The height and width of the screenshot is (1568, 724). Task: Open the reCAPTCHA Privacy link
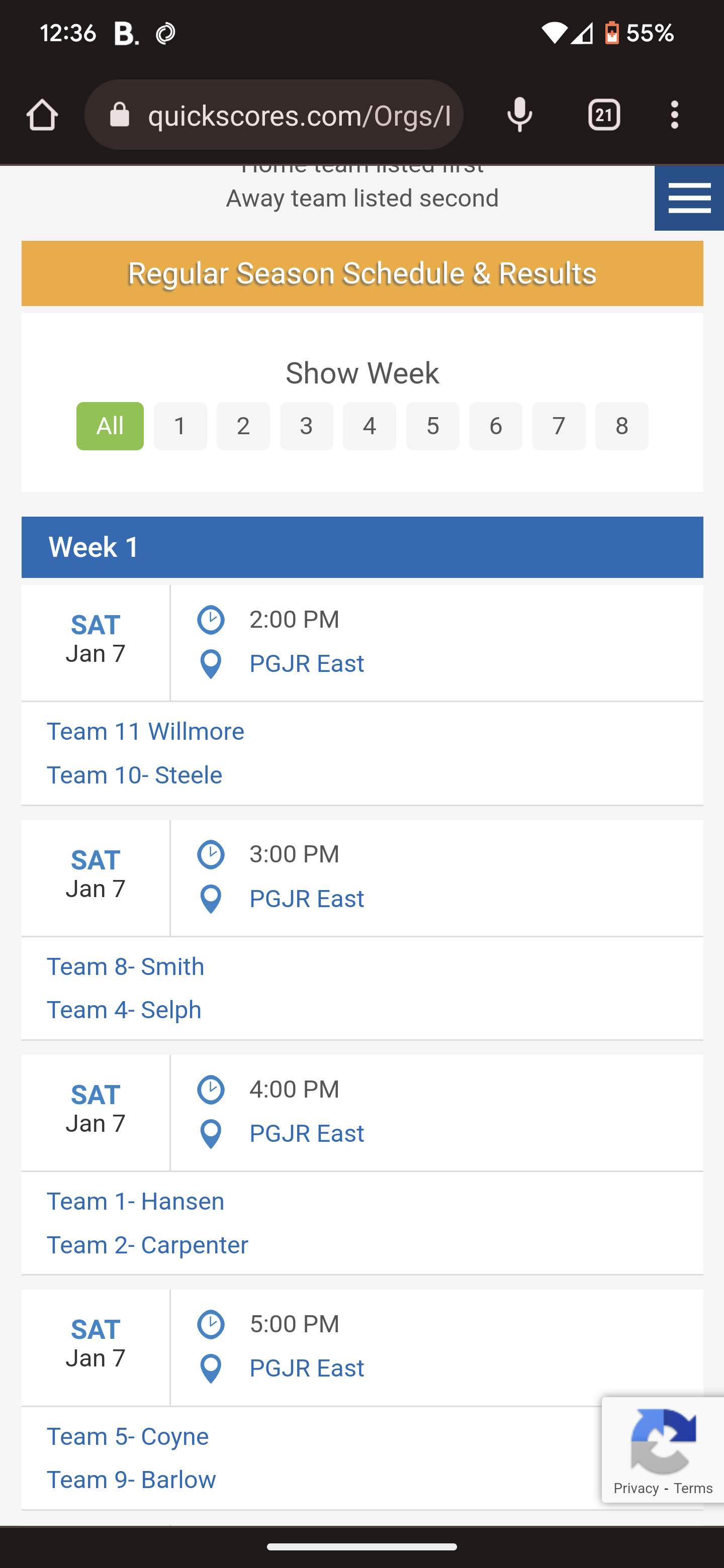636,1488
